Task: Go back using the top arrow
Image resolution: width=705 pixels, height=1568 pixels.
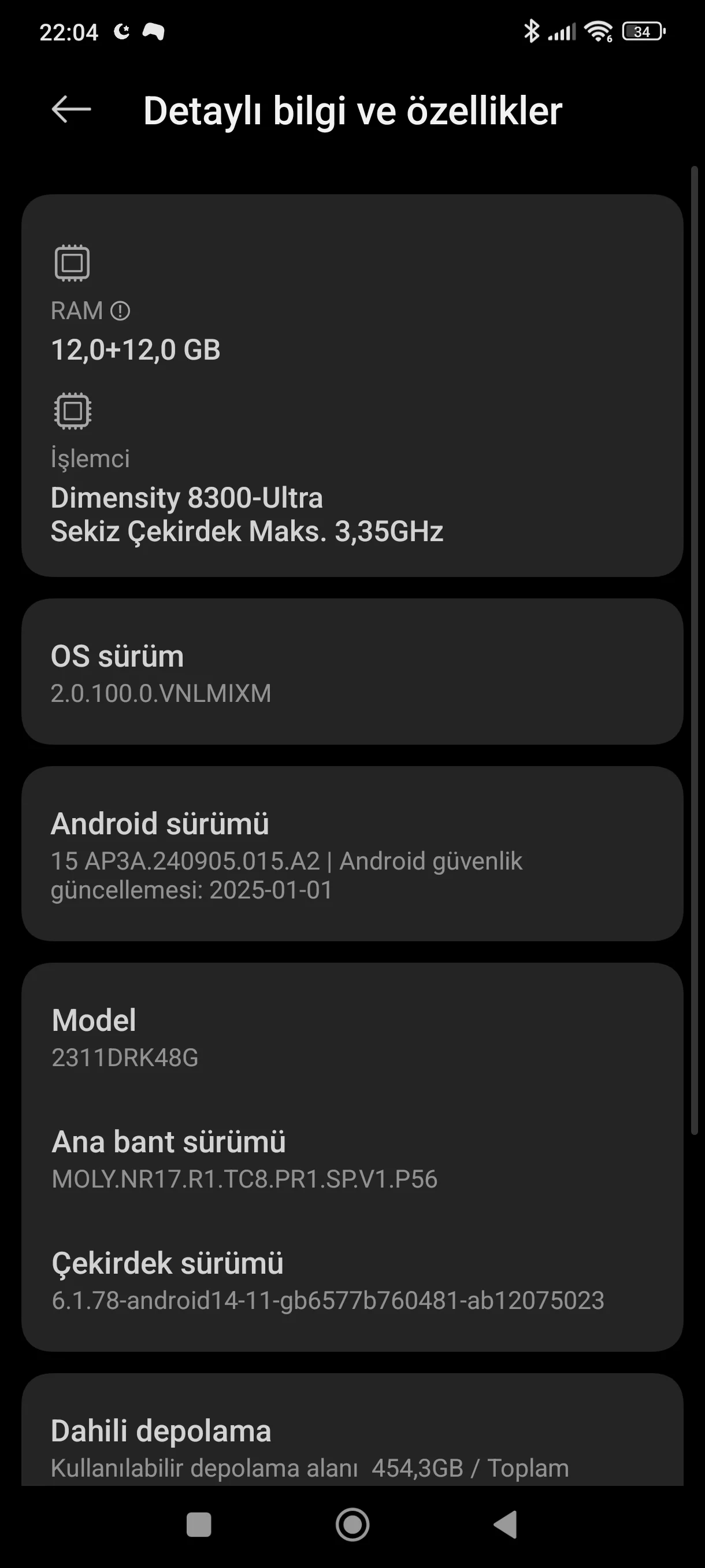Action: point(71,110)
